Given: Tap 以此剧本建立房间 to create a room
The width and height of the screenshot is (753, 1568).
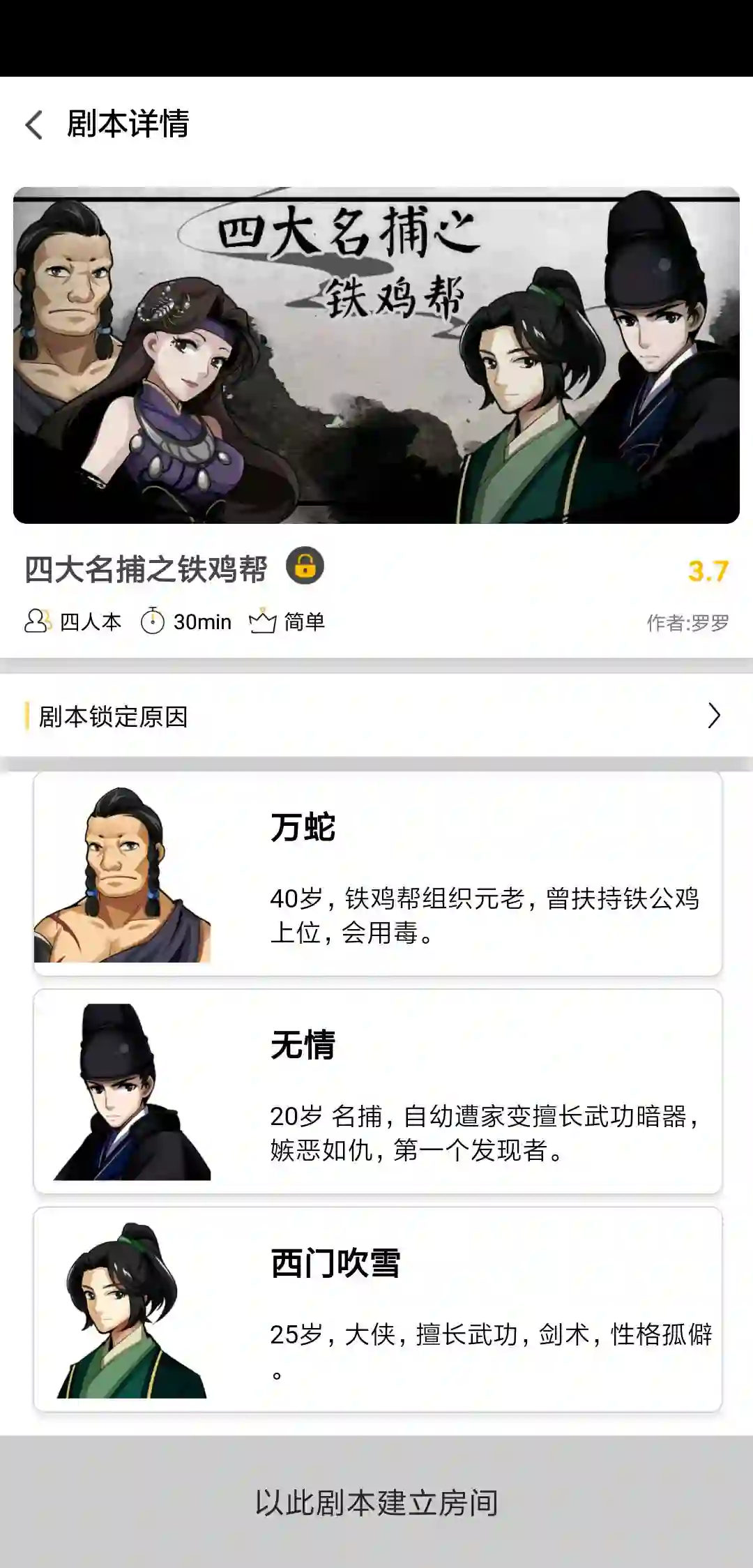Looking at the screenshot, I should (x=376, y=1502).
